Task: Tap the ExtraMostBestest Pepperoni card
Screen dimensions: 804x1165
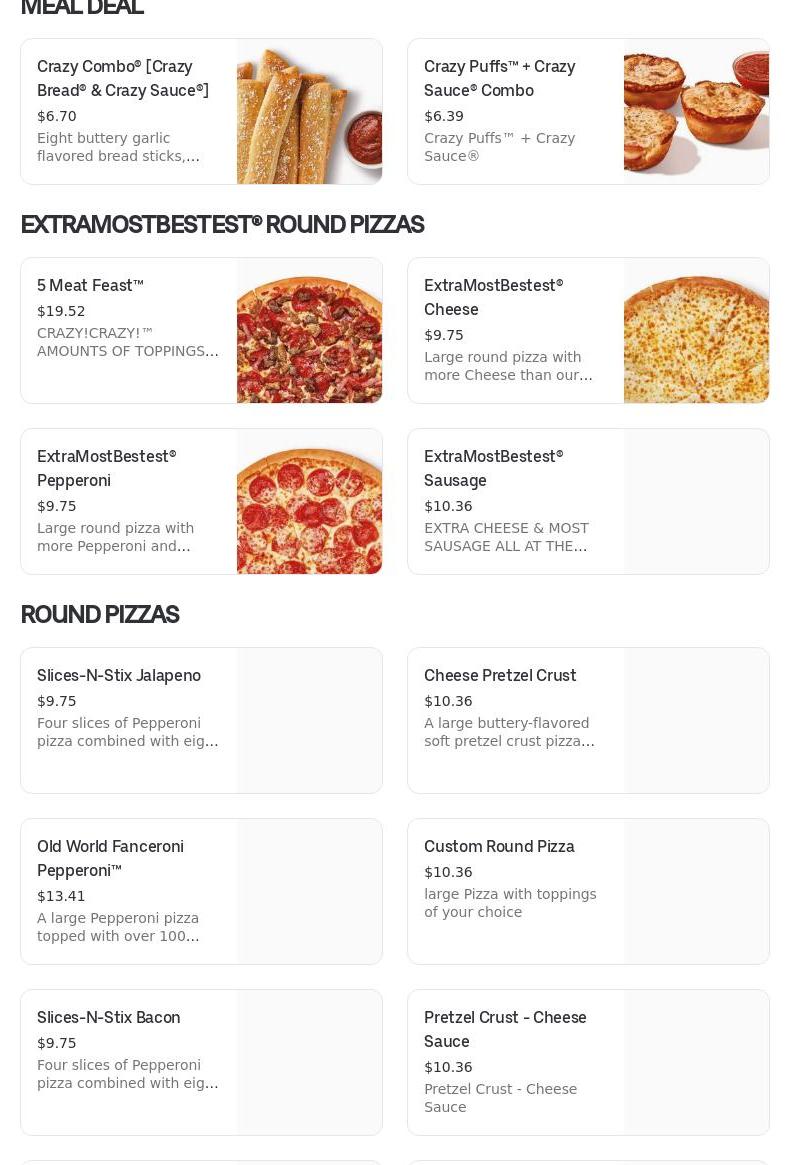Action: pyautogui.click(x=201, y=501)
